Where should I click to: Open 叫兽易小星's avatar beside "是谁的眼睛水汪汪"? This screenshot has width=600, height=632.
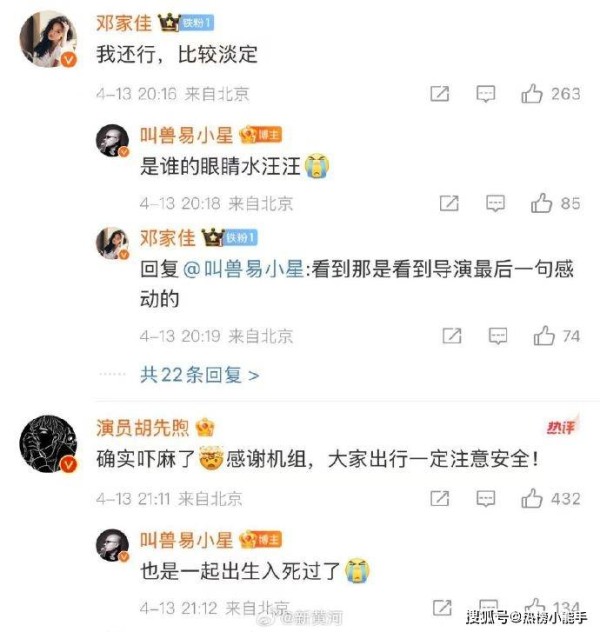click(x=112, y=141)
